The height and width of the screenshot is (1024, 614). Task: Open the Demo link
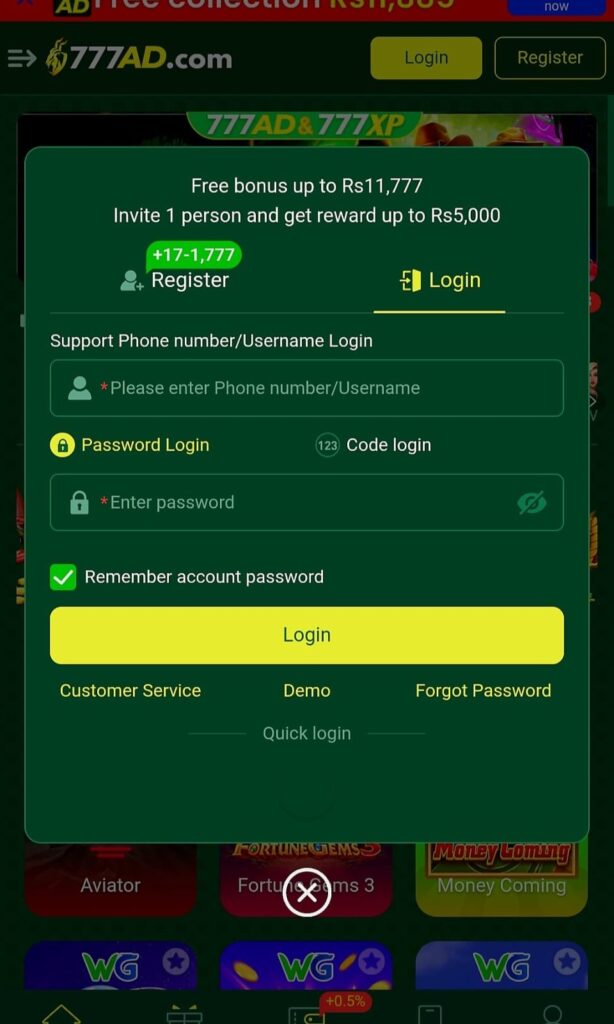pos(307,691)
